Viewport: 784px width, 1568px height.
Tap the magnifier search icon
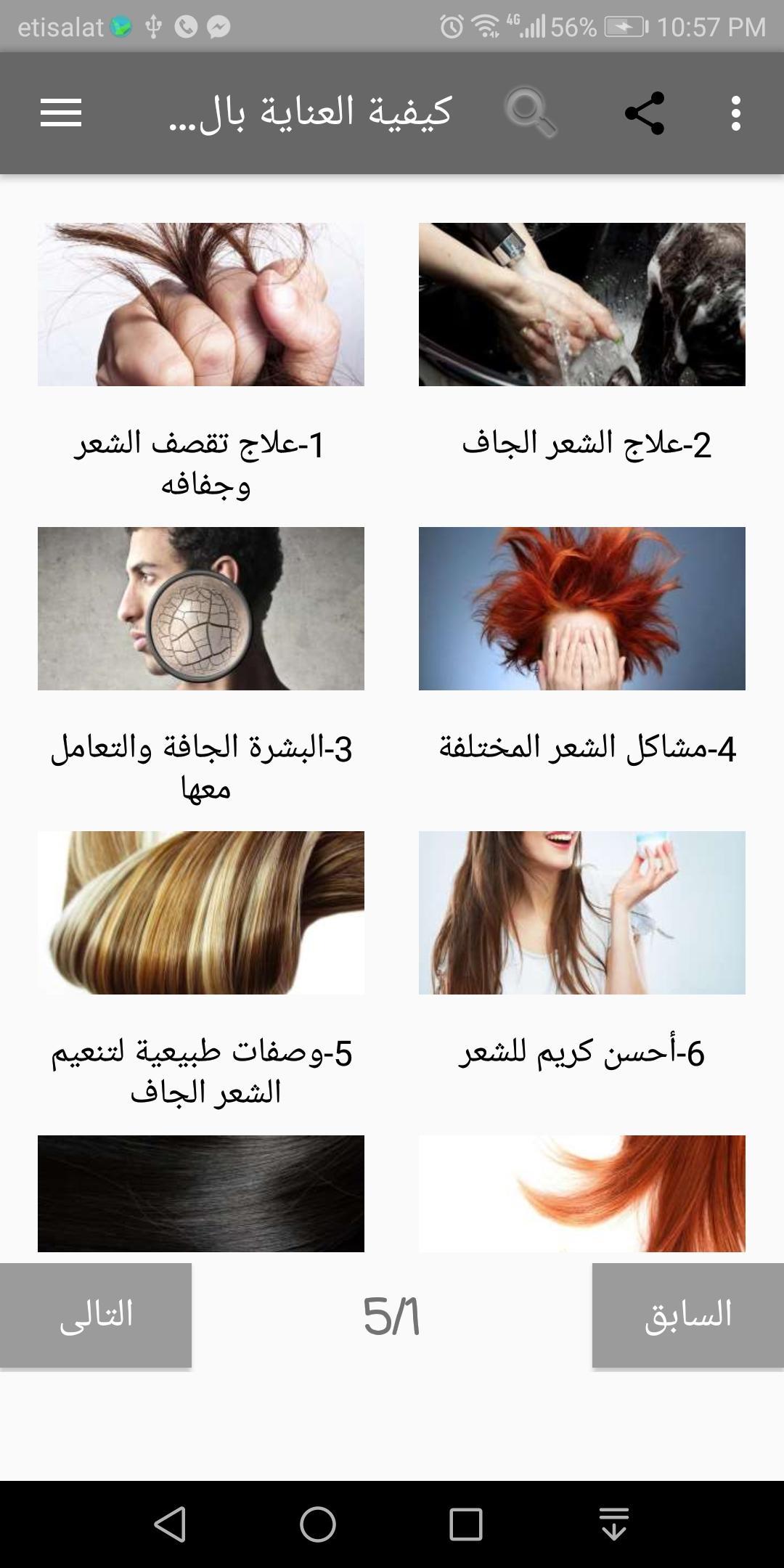pos(530,113)
